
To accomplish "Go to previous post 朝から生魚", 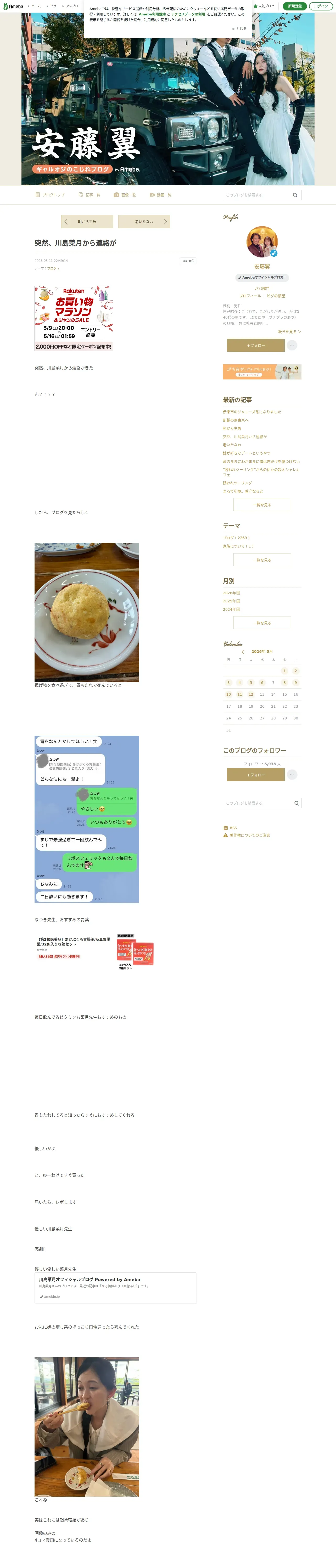I will (x=87, y=222).
